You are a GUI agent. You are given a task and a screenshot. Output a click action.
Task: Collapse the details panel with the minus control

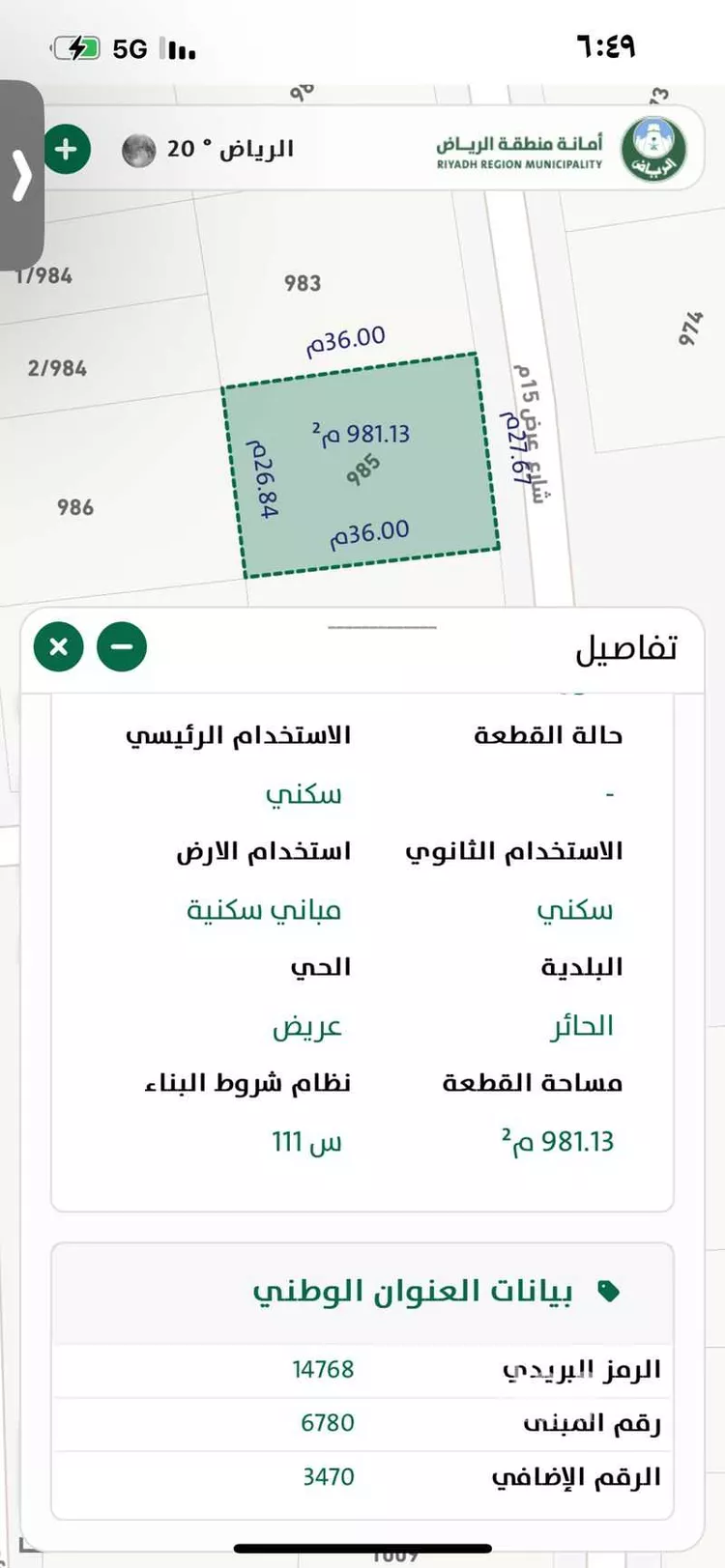[x=120, y=646]
